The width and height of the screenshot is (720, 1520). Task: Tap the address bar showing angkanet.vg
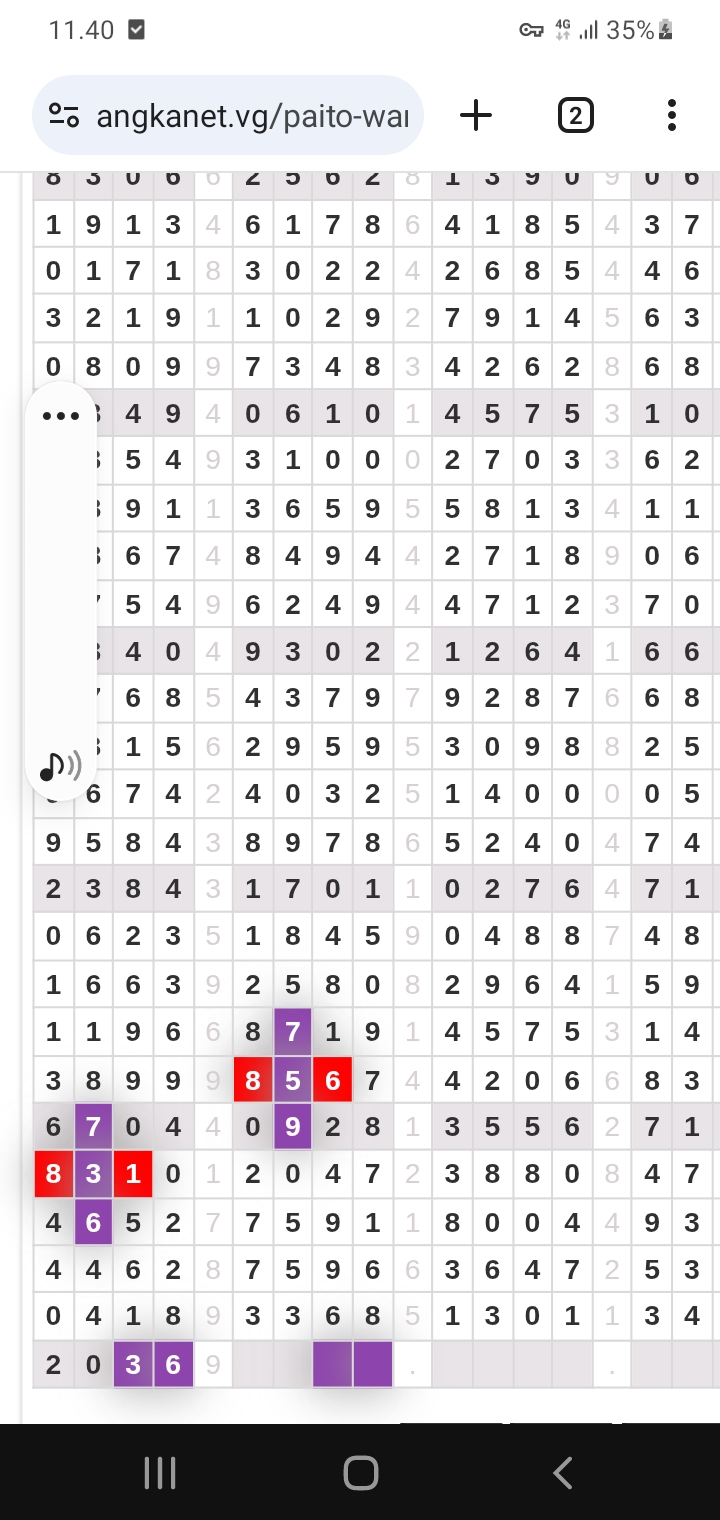228,116
